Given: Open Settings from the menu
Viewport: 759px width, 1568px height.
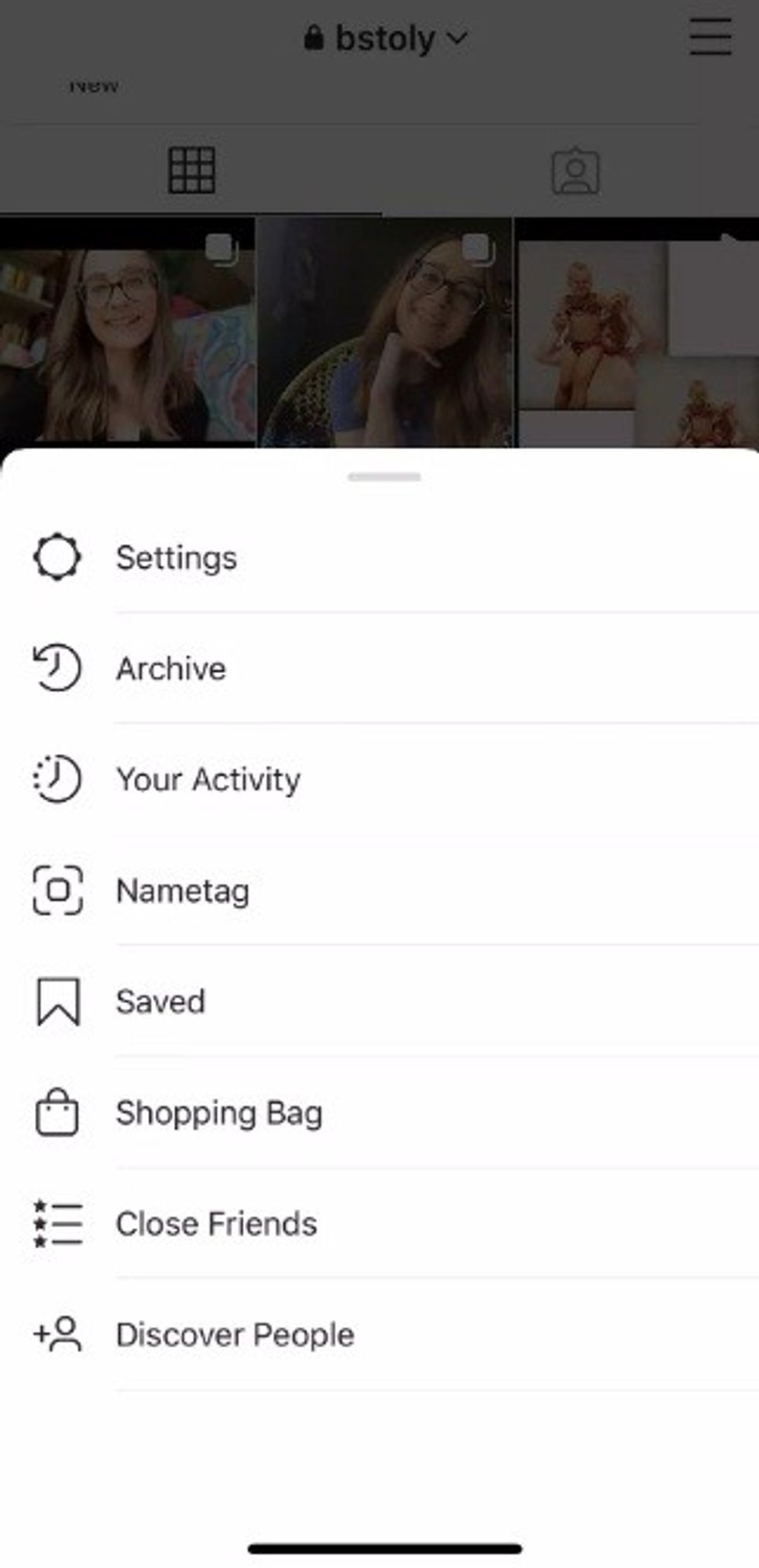Looking at the screenshot, I should [x=177, y=558].
